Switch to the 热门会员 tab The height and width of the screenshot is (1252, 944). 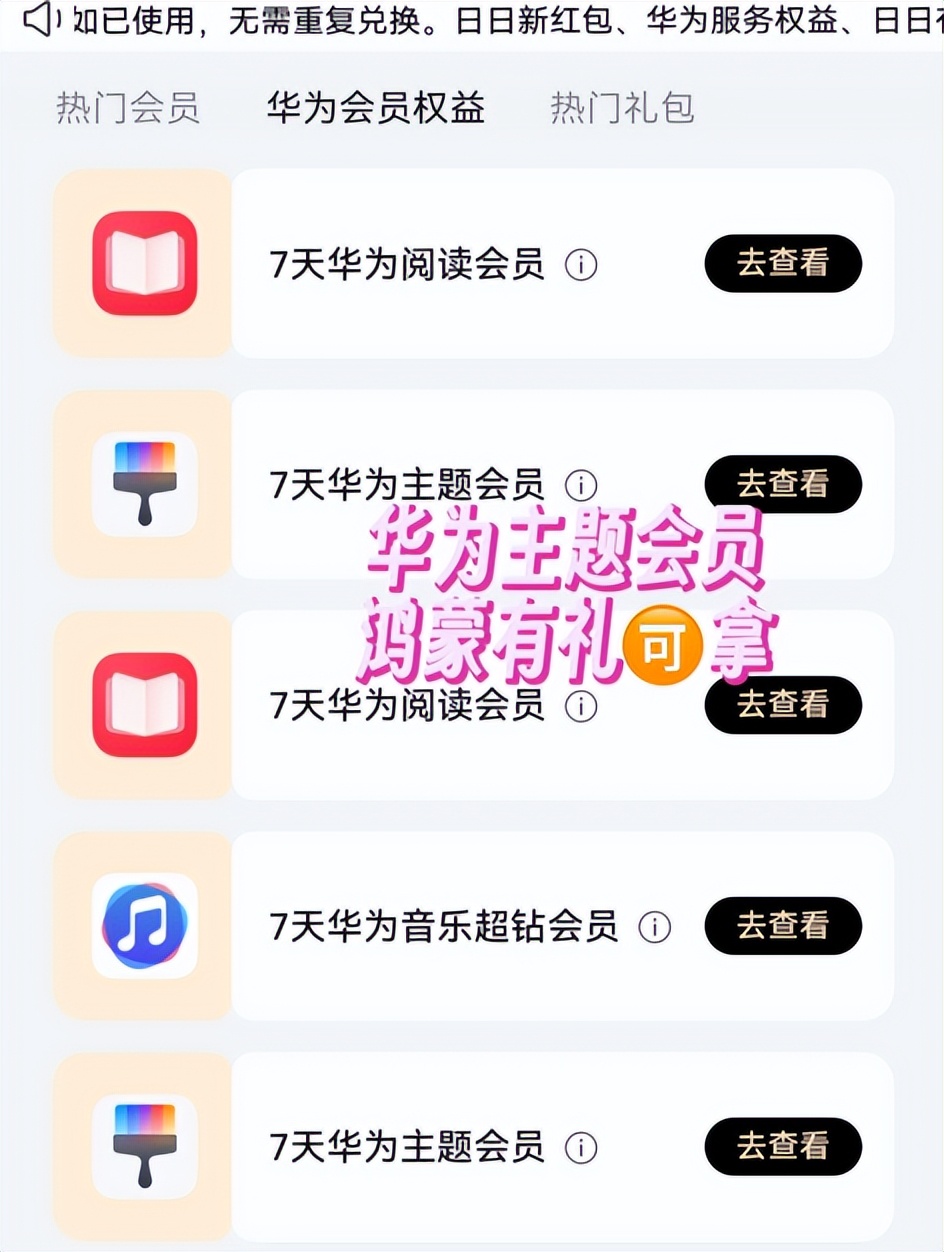point(128,107)
